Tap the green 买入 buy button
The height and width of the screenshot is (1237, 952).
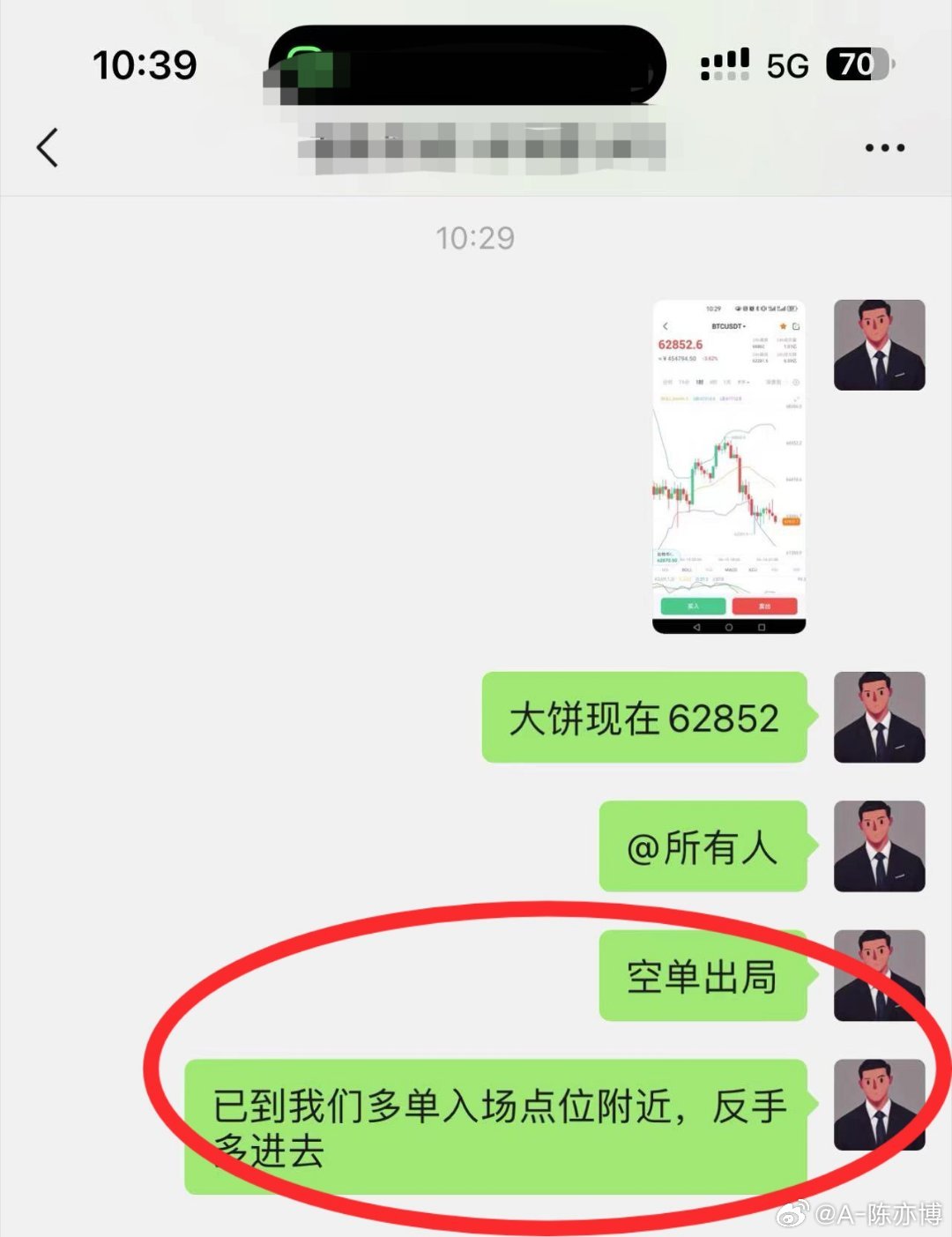point(694,606)
